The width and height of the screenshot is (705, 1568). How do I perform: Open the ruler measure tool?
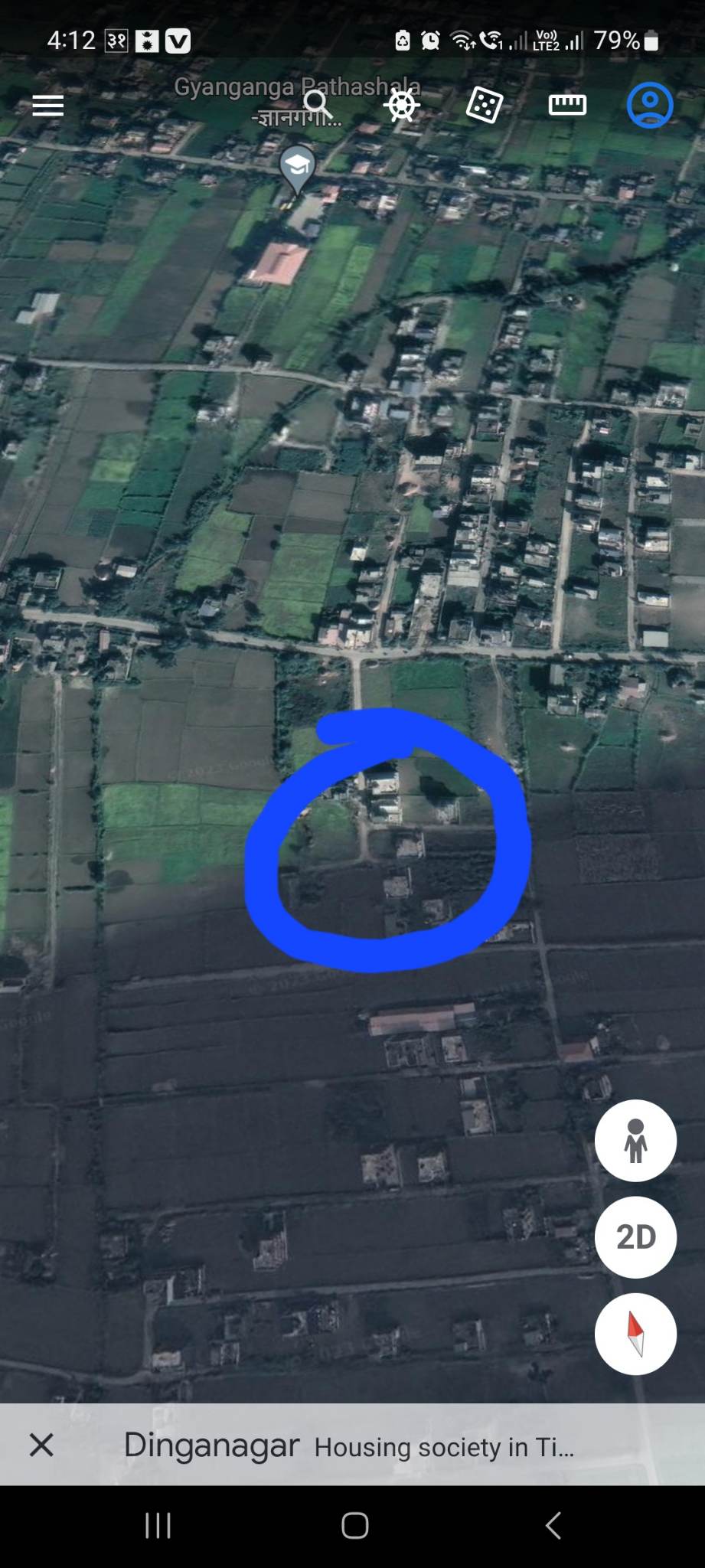[567, 105]
